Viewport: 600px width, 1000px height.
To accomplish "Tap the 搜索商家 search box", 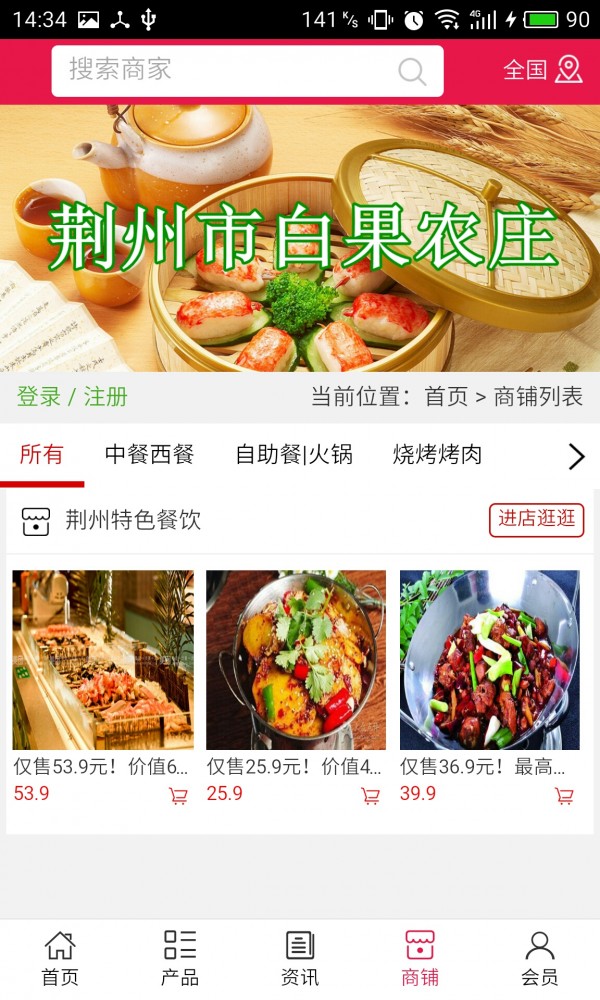I will 230,70.
